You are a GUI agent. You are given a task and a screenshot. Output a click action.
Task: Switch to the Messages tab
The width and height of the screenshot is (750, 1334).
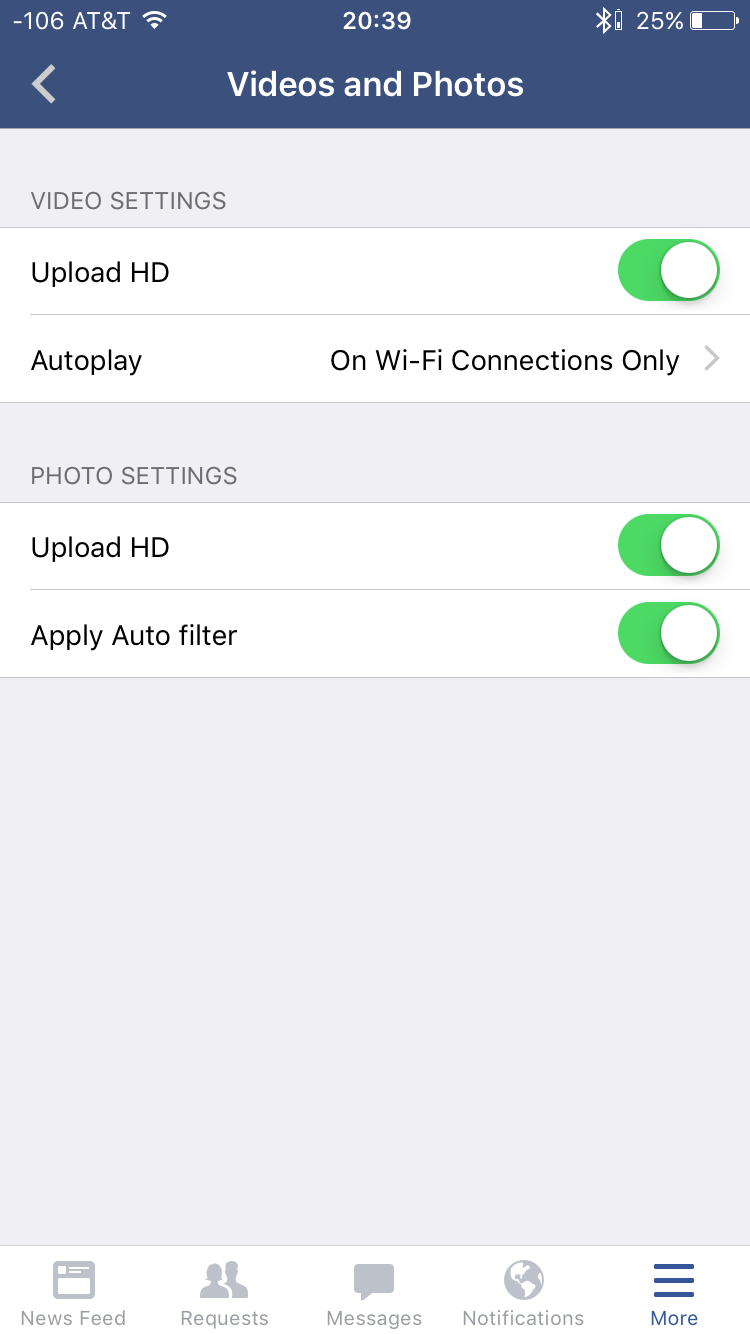pos(374,1293)
